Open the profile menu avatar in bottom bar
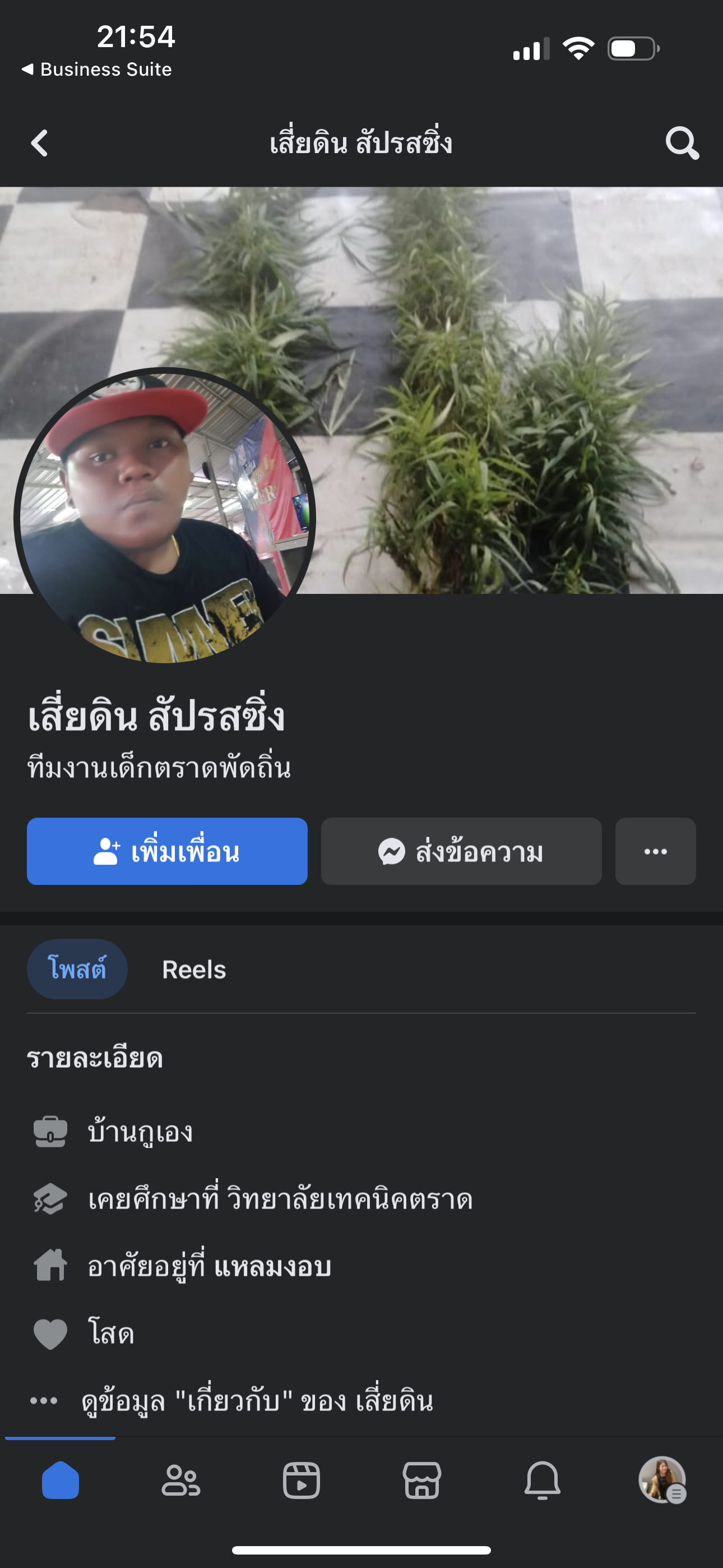Screen dimensions: 723x1568 coord(662,1481)
